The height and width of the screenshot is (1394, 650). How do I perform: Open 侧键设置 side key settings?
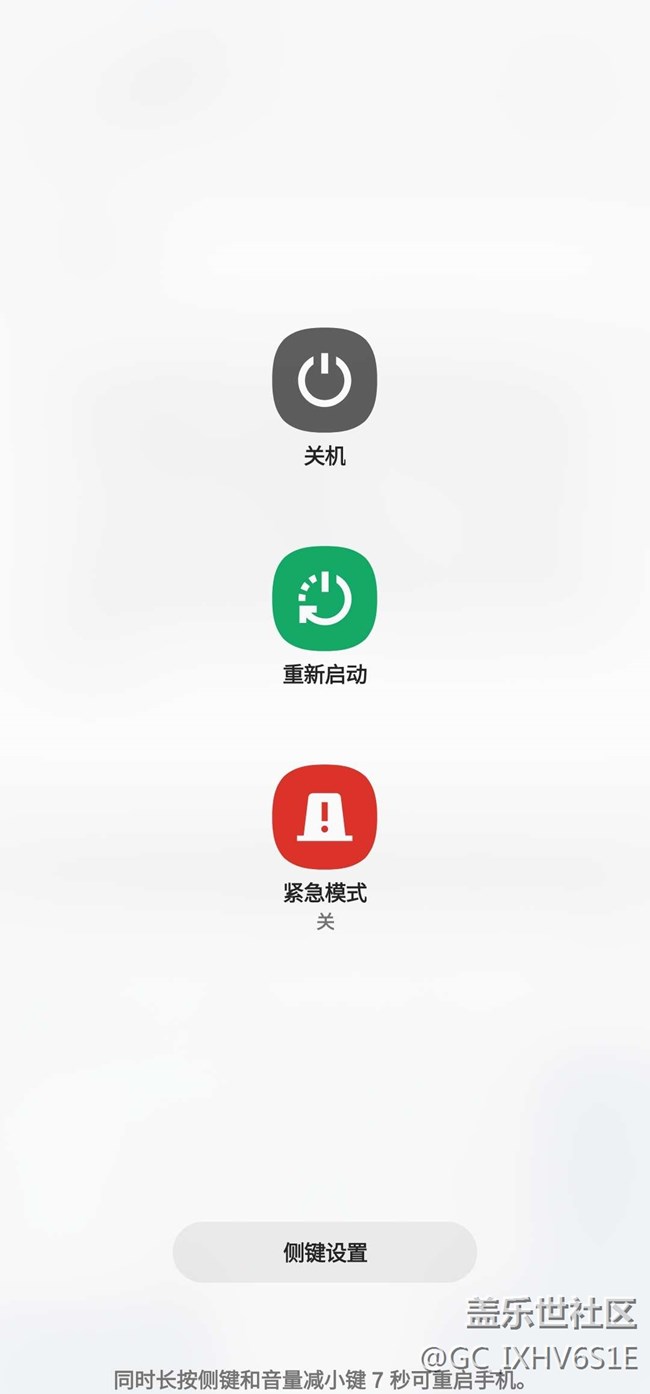(325, 1252)
